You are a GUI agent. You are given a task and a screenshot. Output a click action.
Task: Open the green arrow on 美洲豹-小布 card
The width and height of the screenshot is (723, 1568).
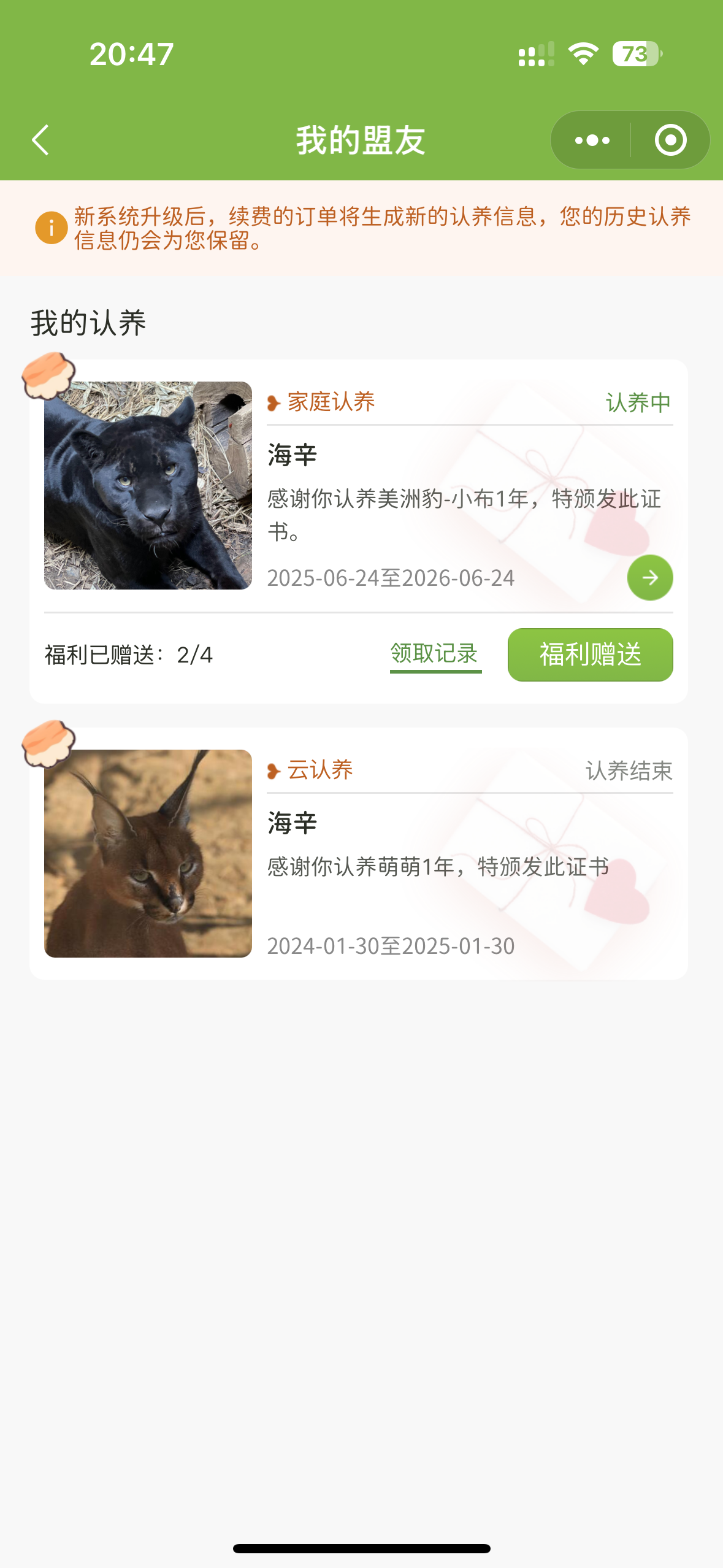coord(650,577)
